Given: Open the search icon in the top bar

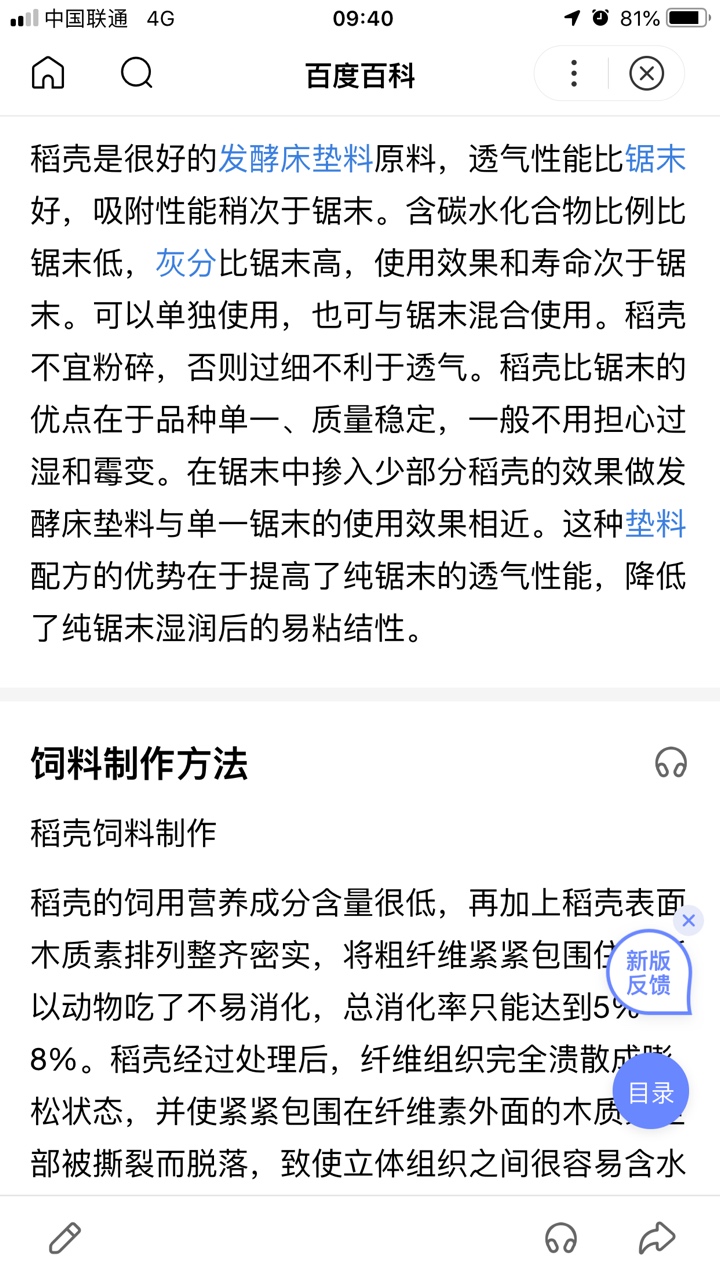Looking at the screenshot, I should click(x=136, y=74).
